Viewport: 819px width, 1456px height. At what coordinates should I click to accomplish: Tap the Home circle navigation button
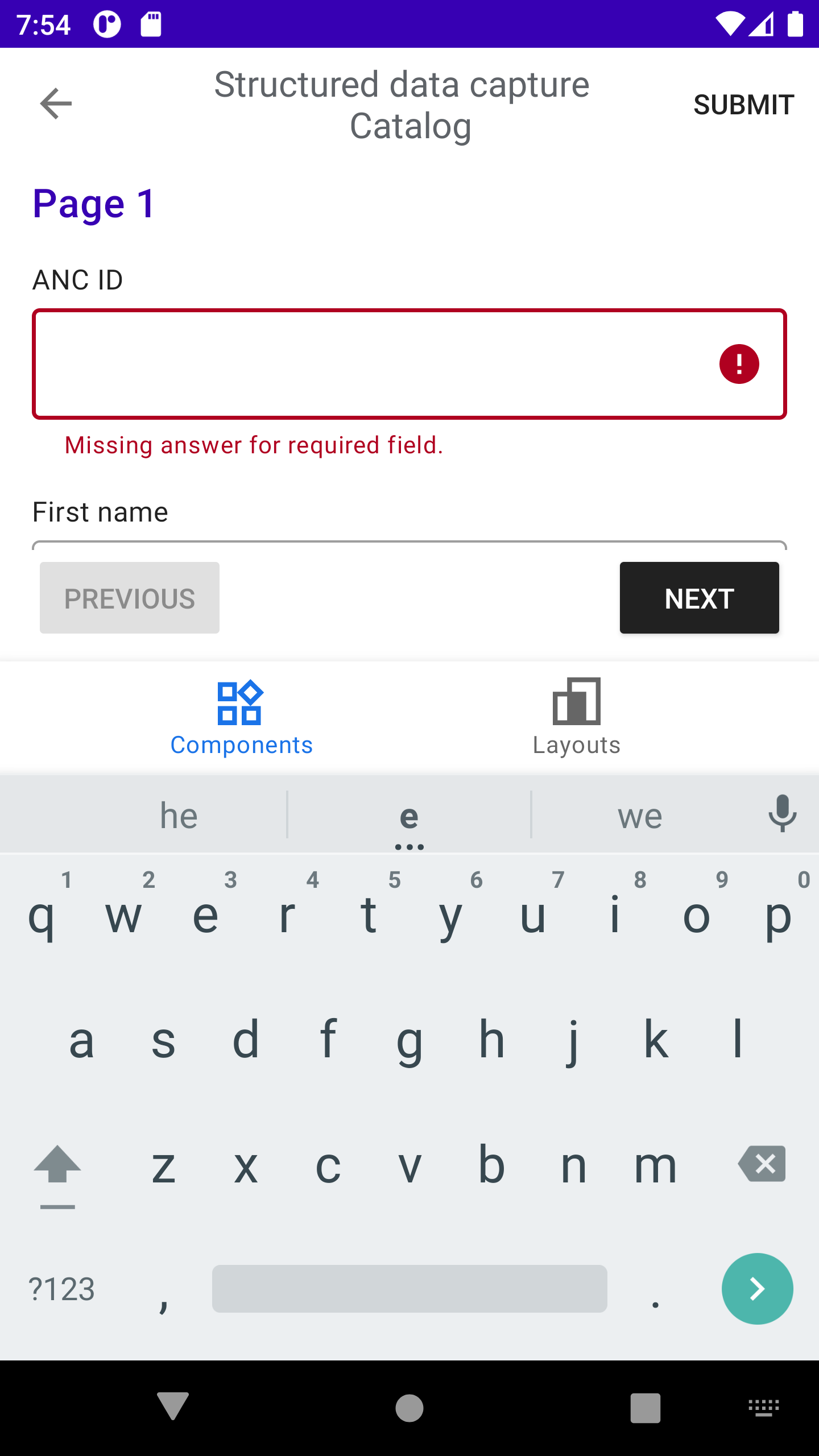tap(409, 1408)
